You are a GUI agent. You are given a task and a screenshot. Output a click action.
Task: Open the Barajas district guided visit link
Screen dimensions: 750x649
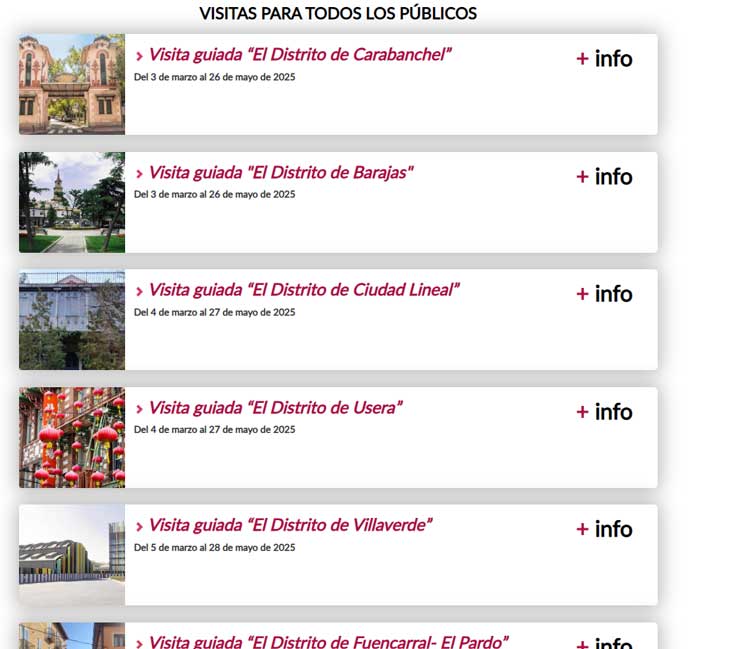point(280,173)
